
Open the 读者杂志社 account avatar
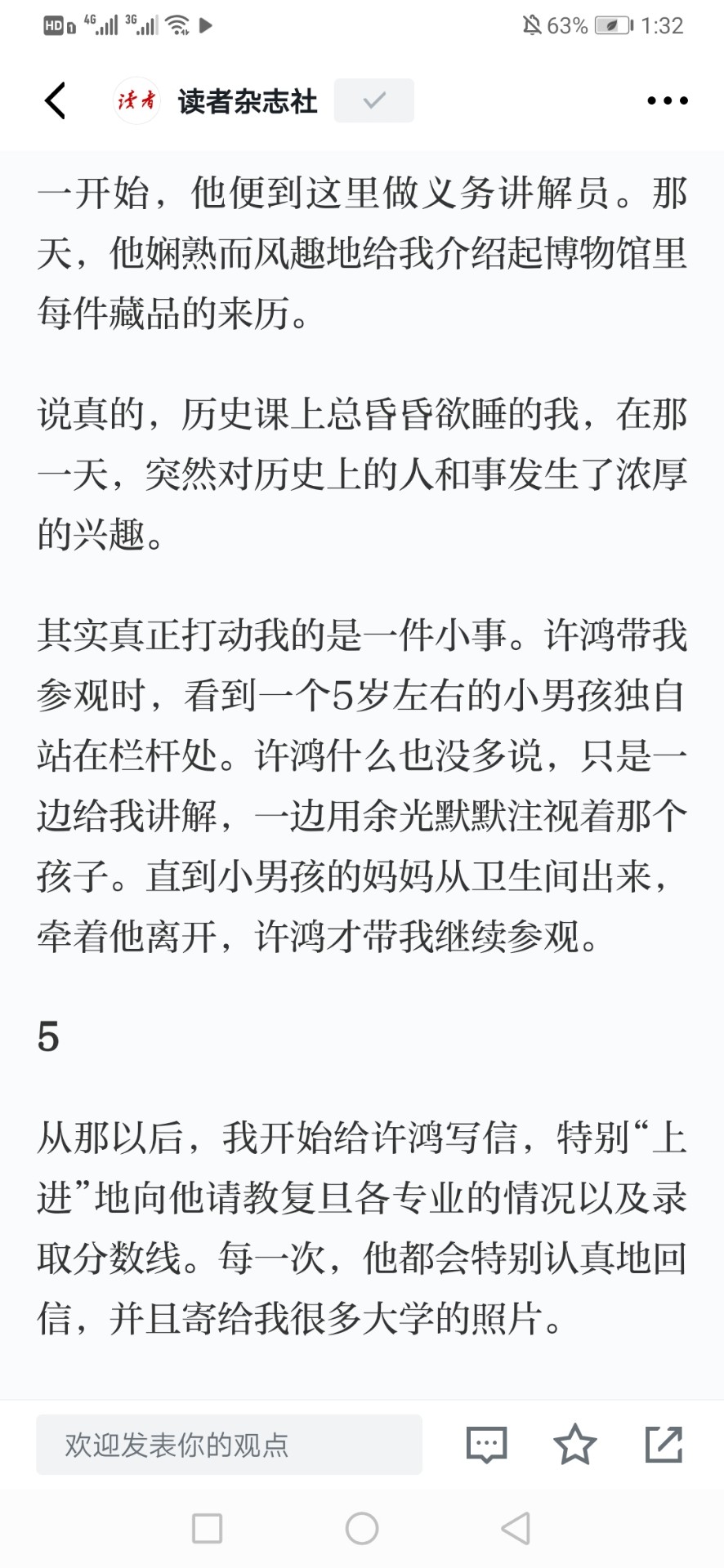click(x=136, y=100)
